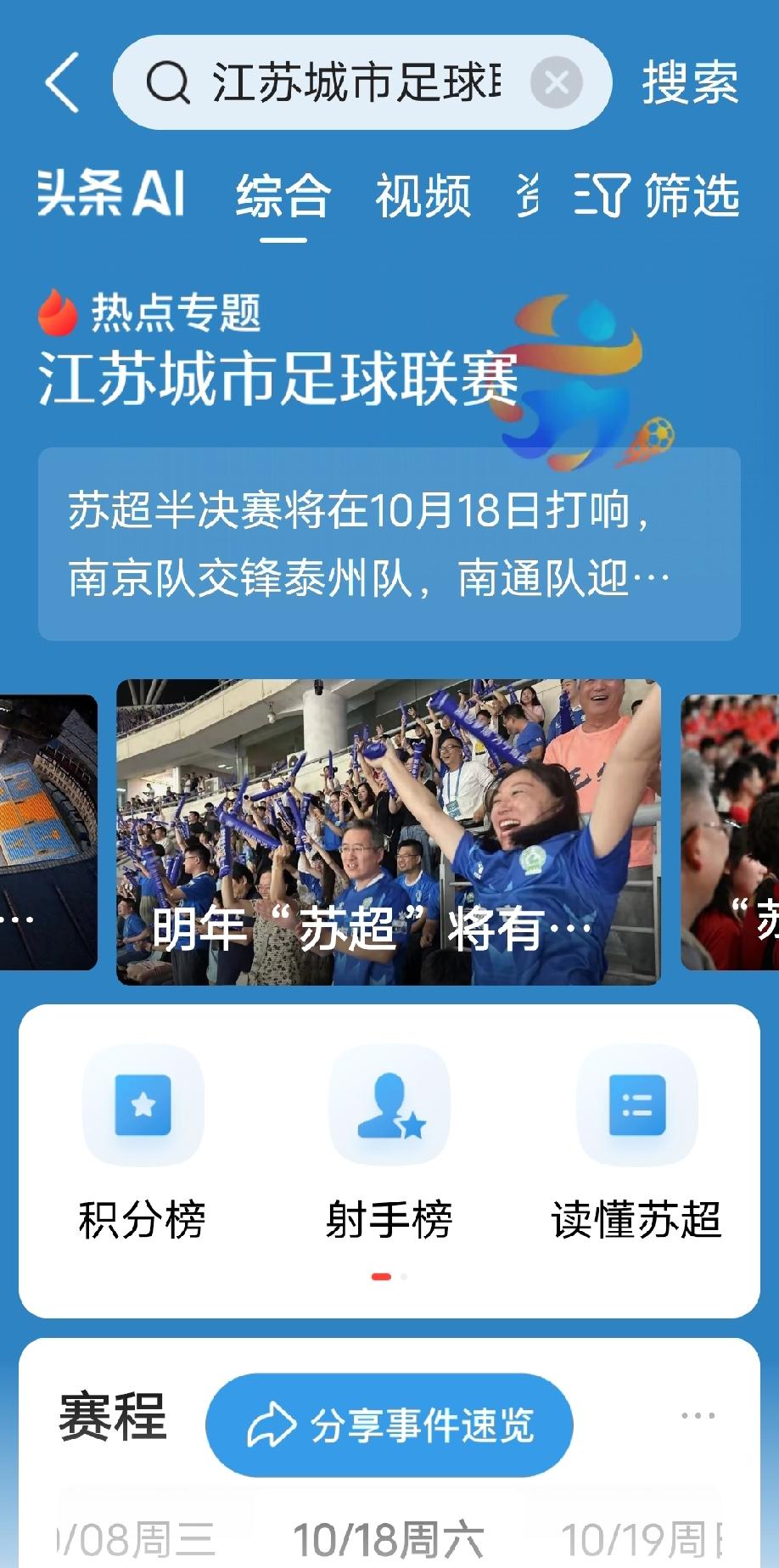The width and height of the screenshot is (779, 1568).
Task: Go back using the arrow icon
Action: 62,82
